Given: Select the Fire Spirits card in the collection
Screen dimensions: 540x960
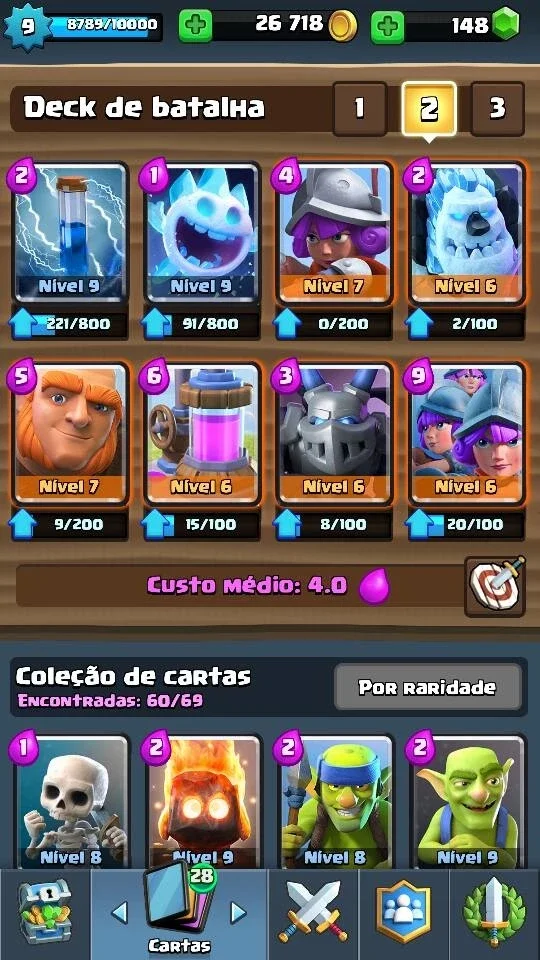Looking at the screenshot, I should point(202,802).
